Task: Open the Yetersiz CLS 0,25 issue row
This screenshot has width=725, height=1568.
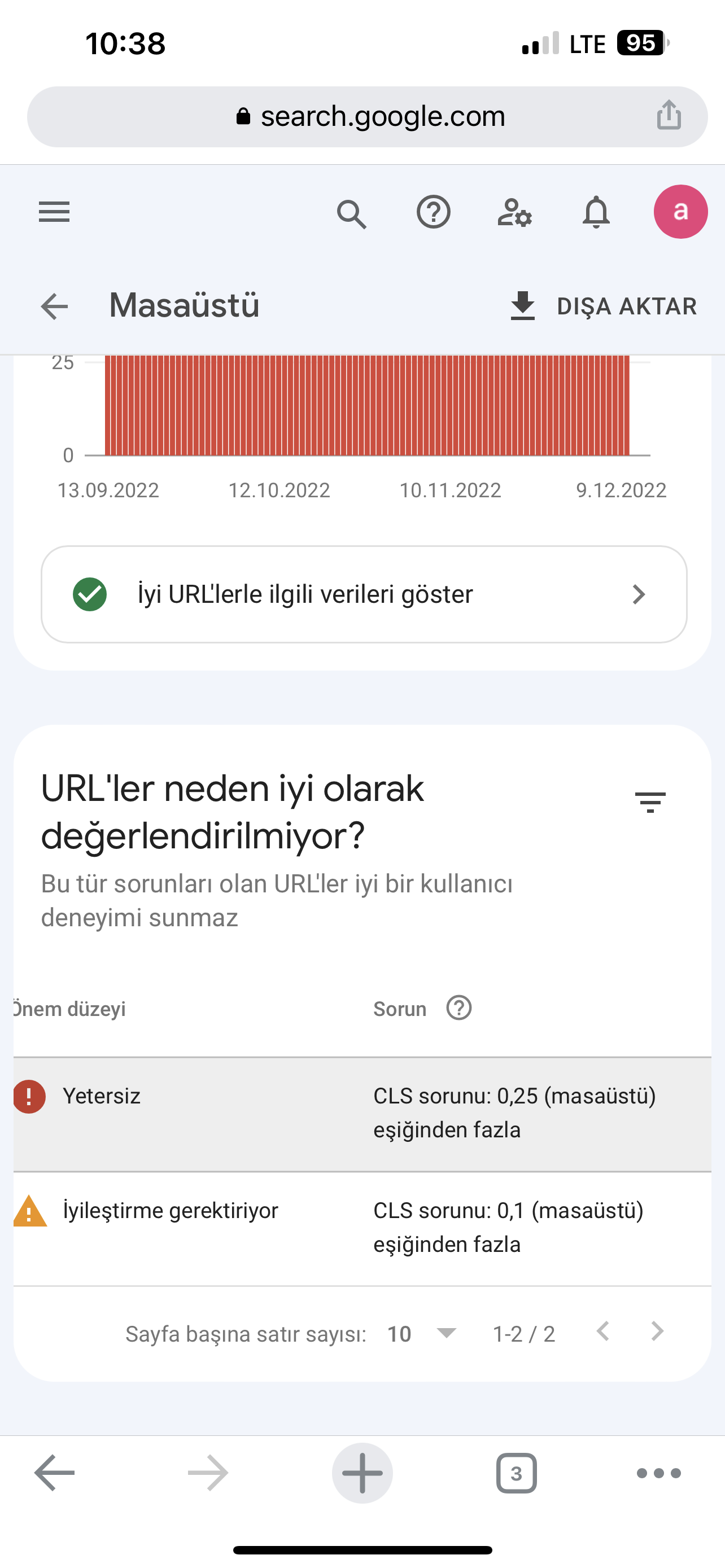Action: [362, 1114]
